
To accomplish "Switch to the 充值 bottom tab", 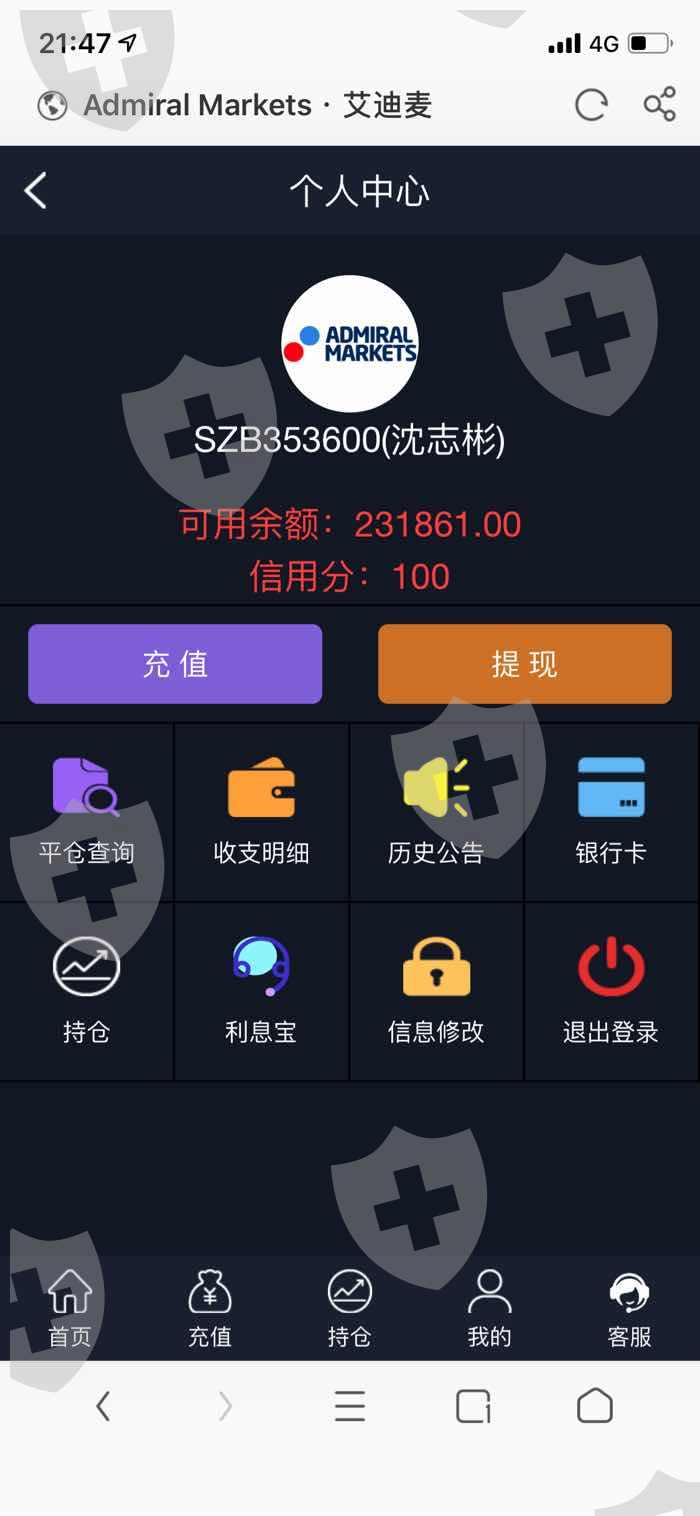I will click(x=210, y=1308).
